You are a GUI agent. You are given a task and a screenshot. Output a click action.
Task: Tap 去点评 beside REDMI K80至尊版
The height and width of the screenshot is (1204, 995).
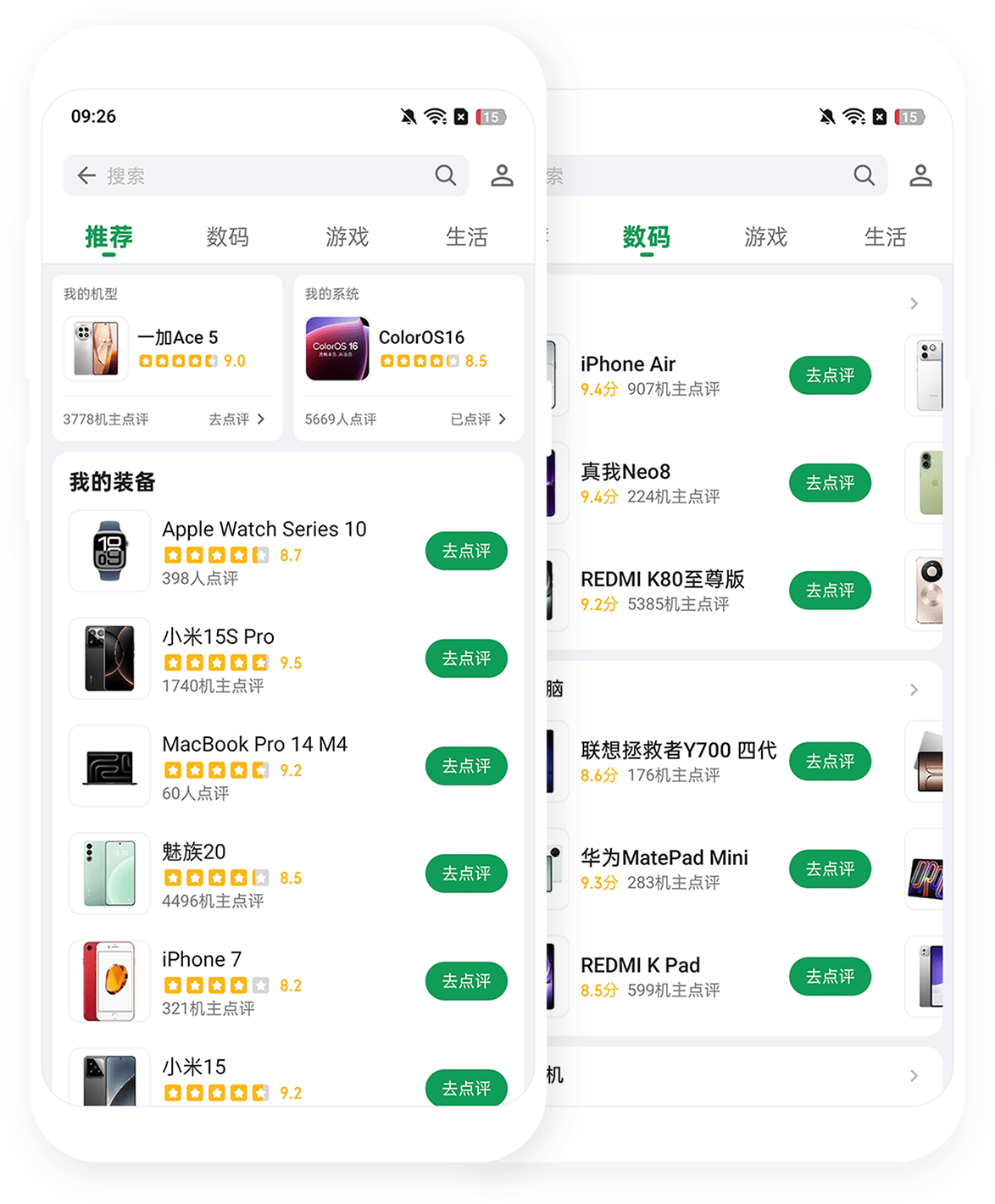point(830,591)
